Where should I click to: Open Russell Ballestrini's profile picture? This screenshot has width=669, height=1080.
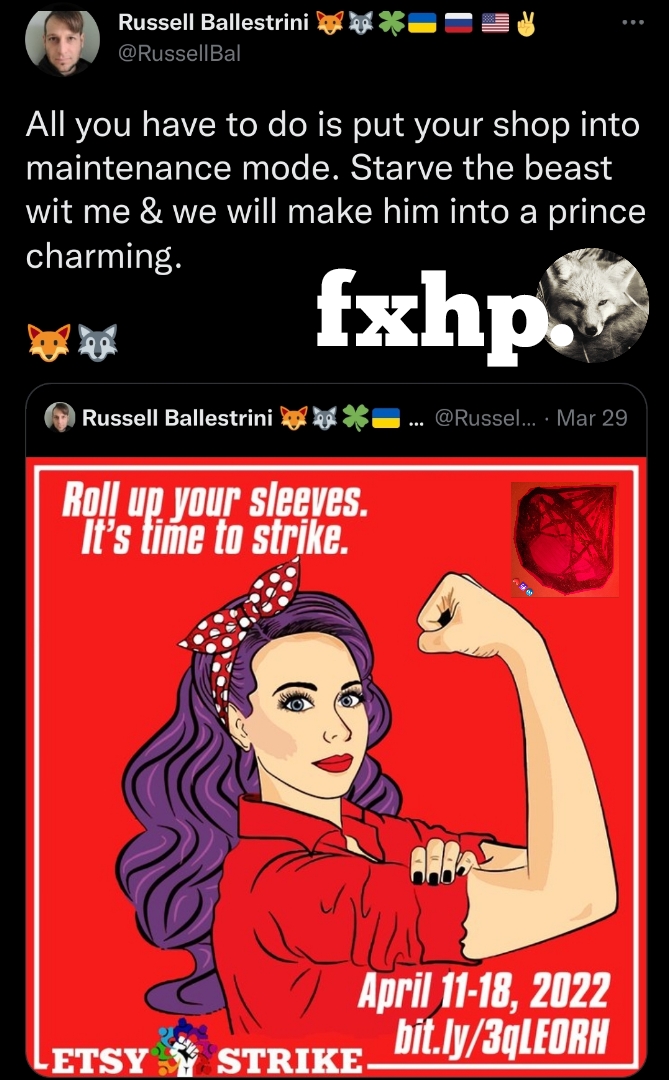(x=62, y=41)
